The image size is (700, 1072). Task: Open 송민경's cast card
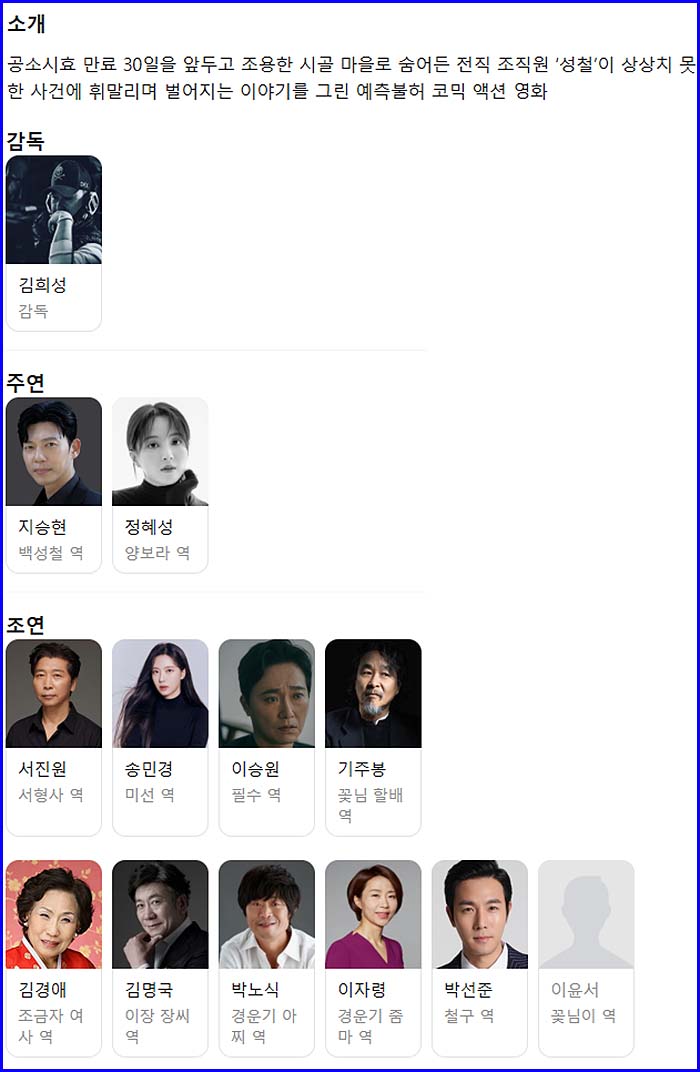pos(160,736)
